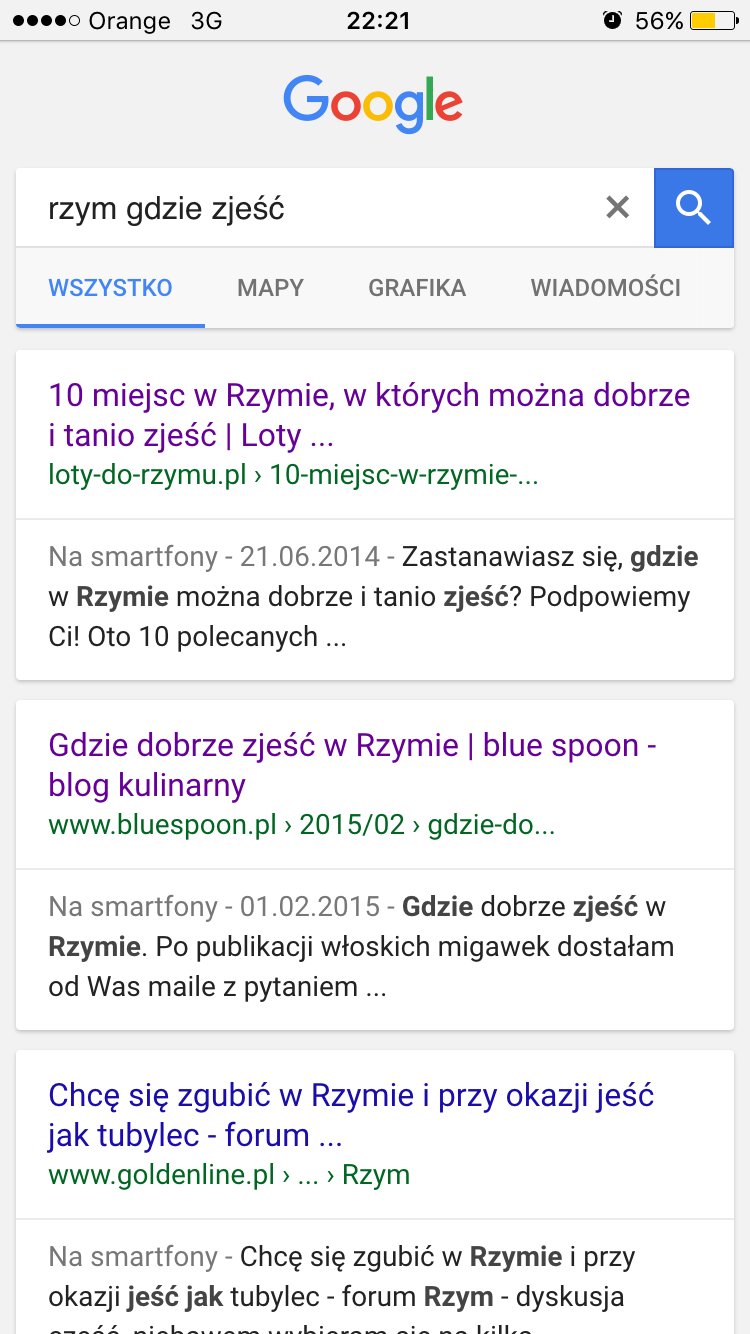The height and width of the screenshot is (1334, 750).
Task: Tap the blue search magnifier button
Action: [693, 208]
